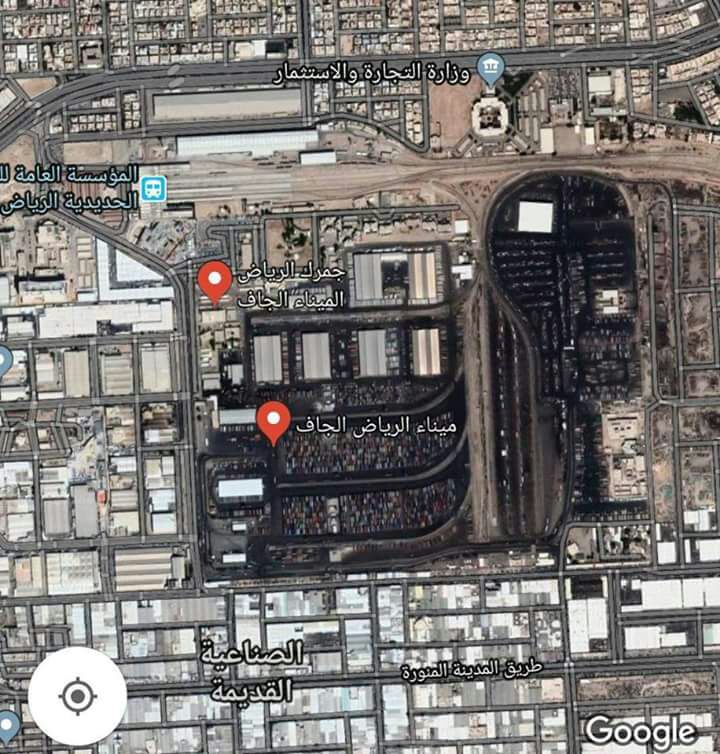Center map on my current location

[77, 696]
